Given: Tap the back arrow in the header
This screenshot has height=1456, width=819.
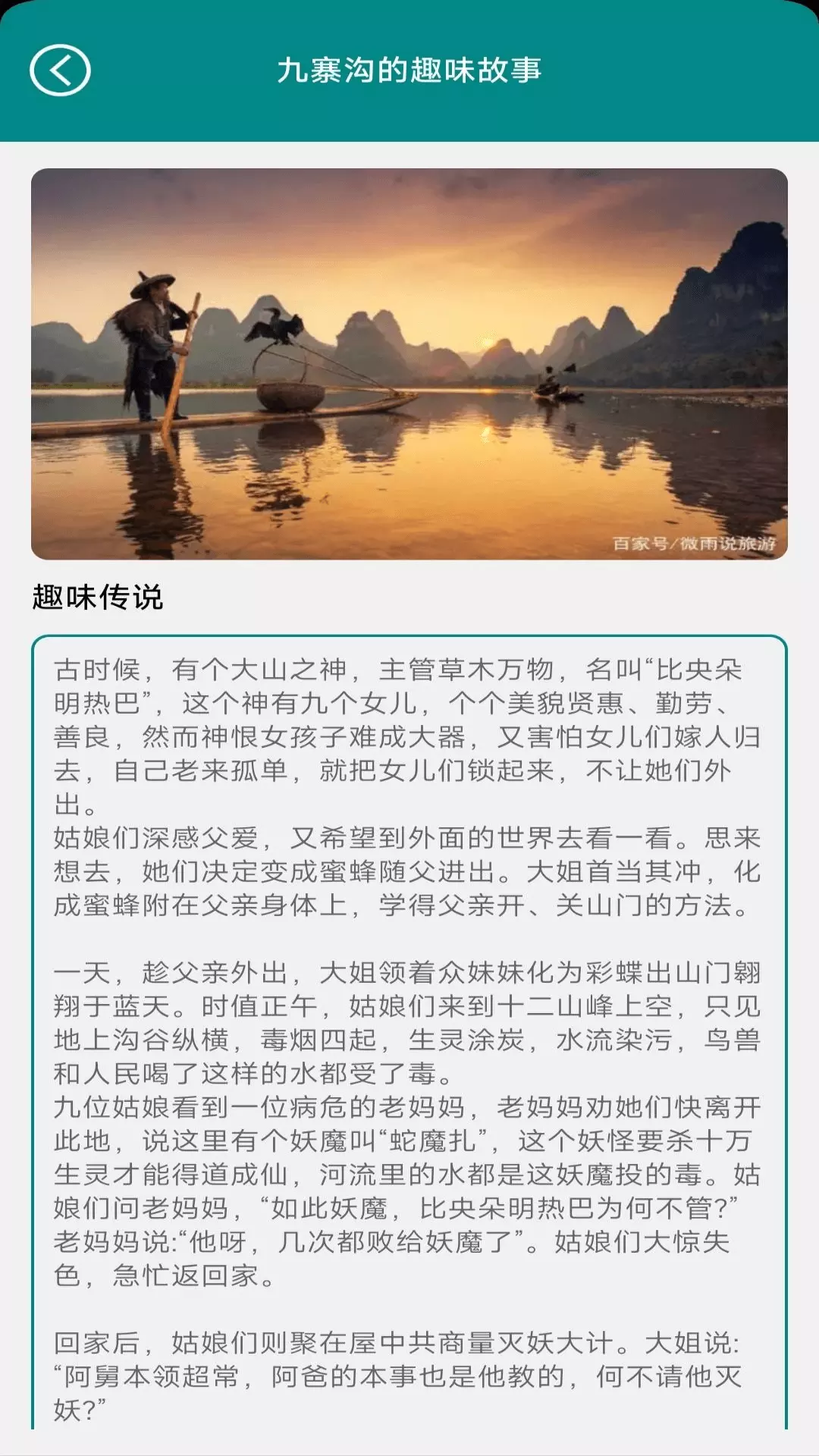Looking at the screenshot, I should 60,71.
